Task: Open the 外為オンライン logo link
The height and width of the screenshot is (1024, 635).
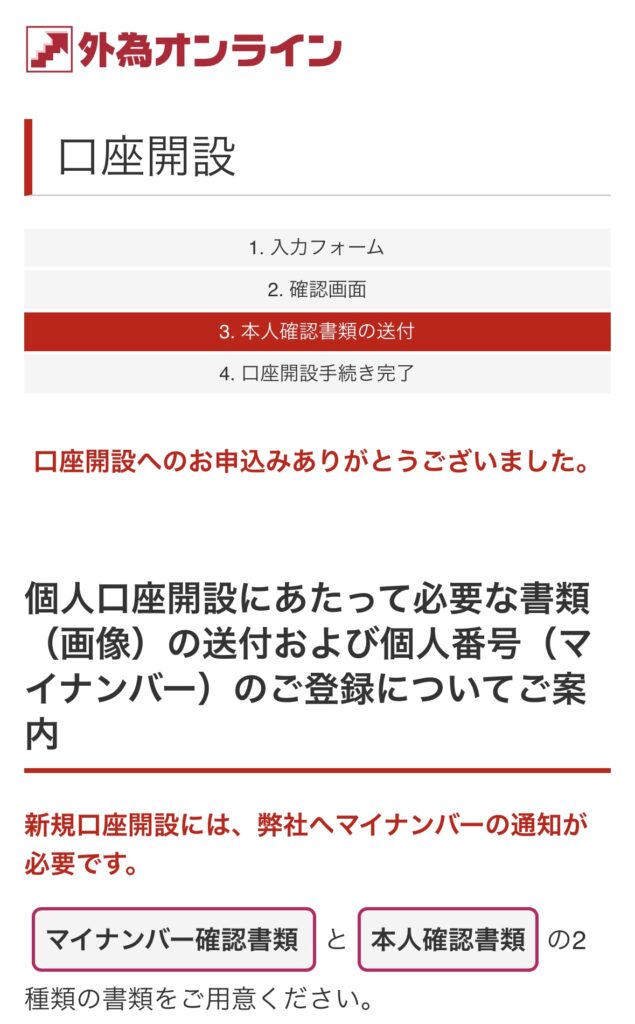Action: (x=184, y=50)
